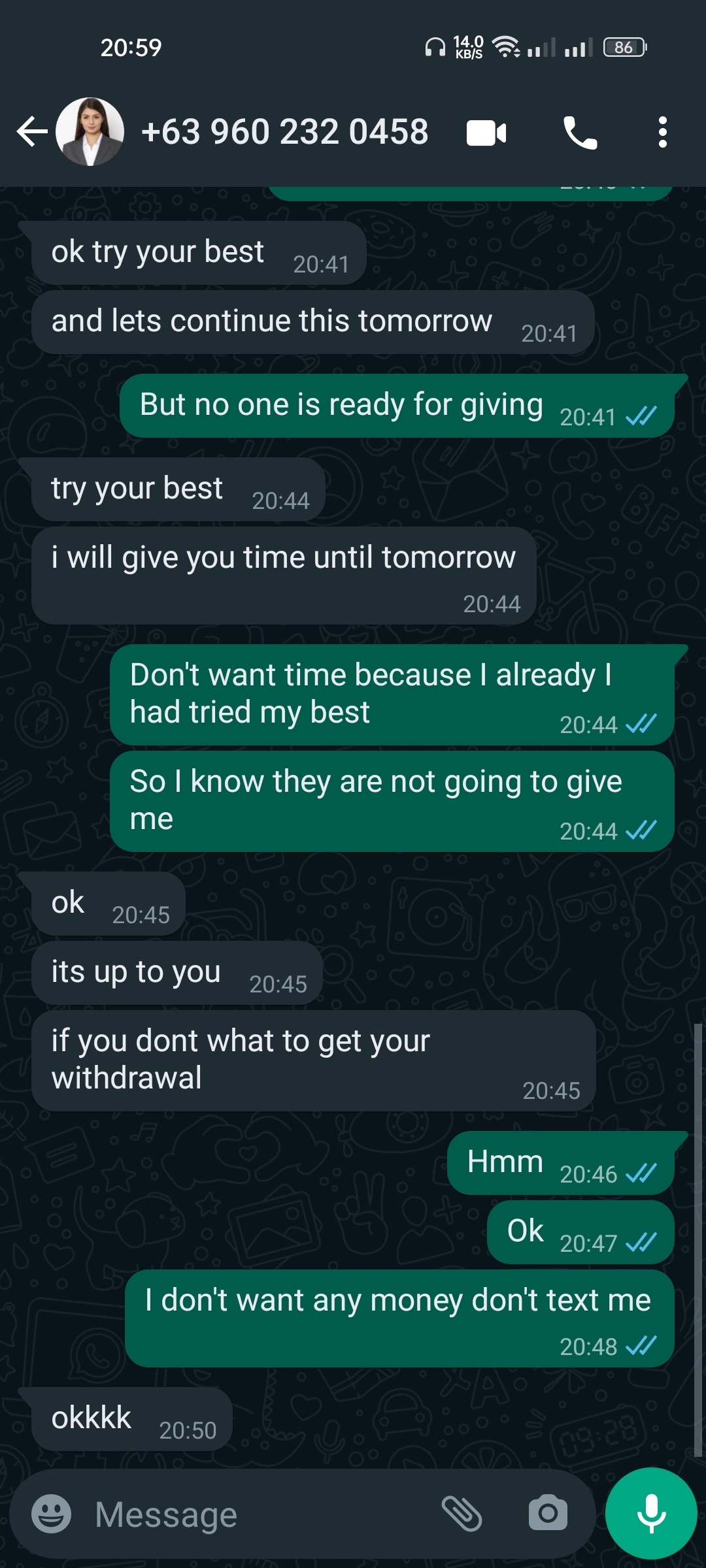Start a voice call
This screenshot has width=706, height=1568.
coord(580,133)
